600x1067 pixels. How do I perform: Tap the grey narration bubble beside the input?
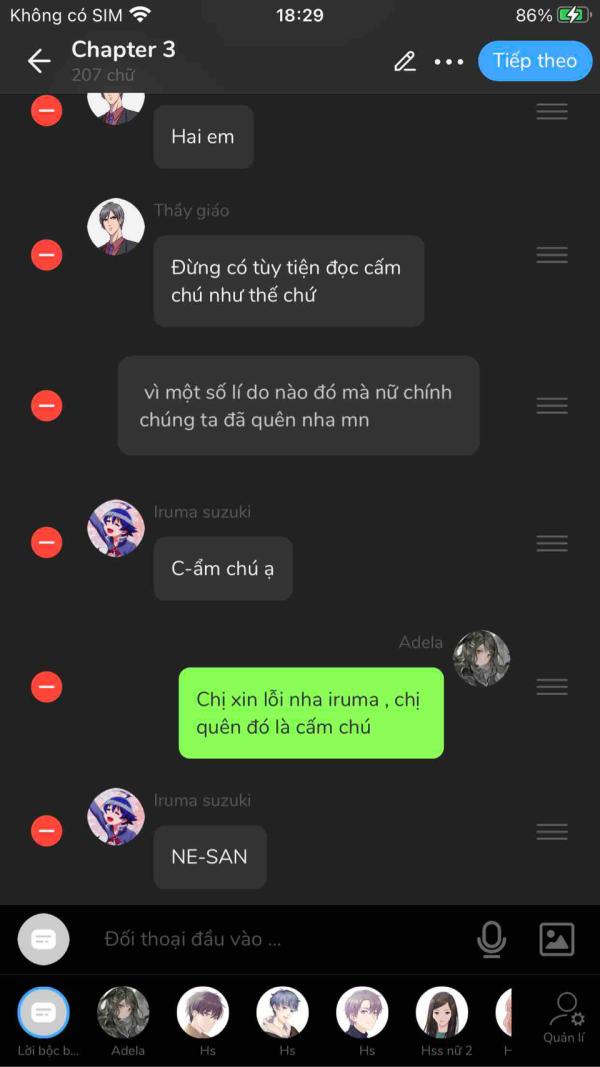point(44,939)
